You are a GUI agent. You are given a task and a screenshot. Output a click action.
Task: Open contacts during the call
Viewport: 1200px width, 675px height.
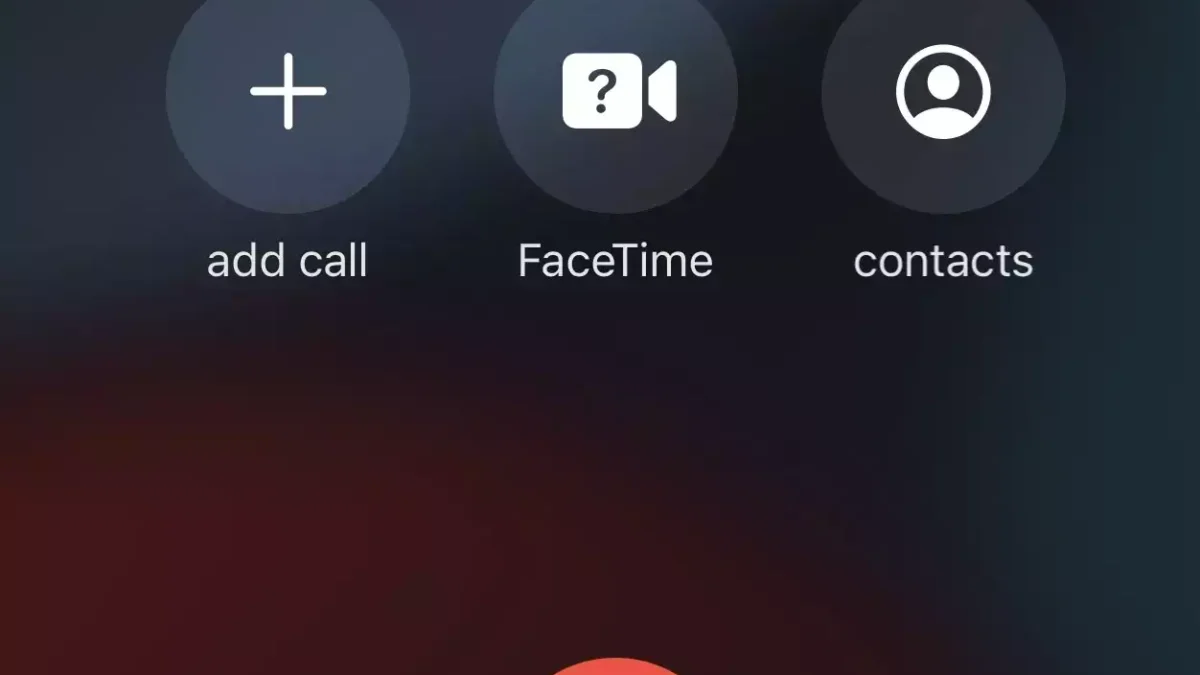(943, 92)
